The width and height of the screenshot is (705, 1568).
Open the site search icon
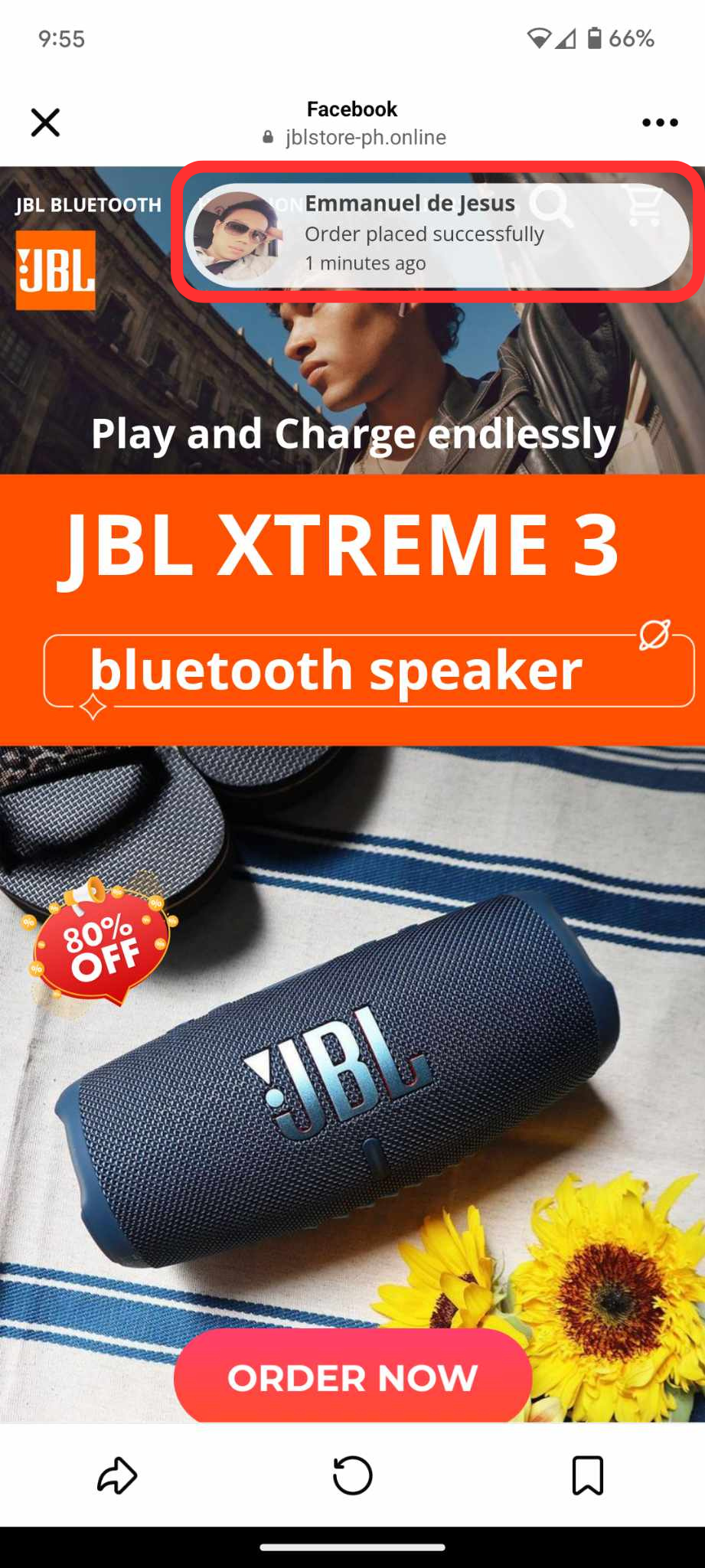pos(552,204)
